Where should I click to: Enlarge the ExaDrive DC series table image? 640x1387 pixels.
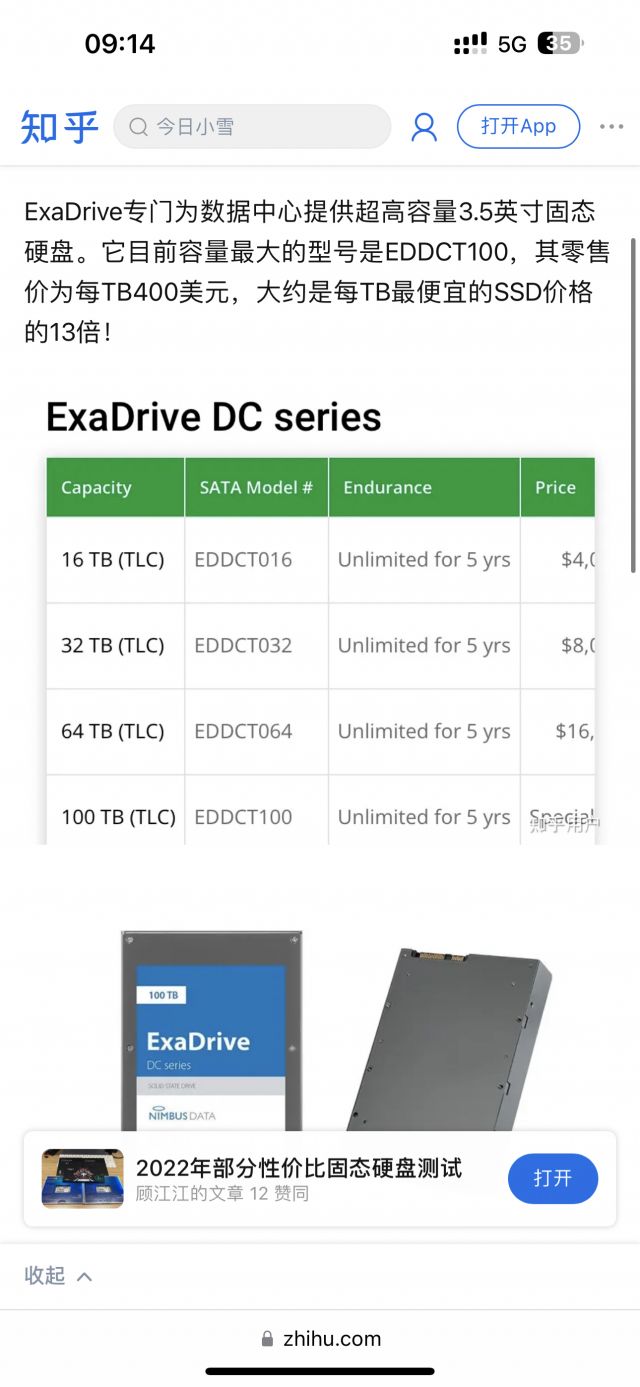point(320,620)
